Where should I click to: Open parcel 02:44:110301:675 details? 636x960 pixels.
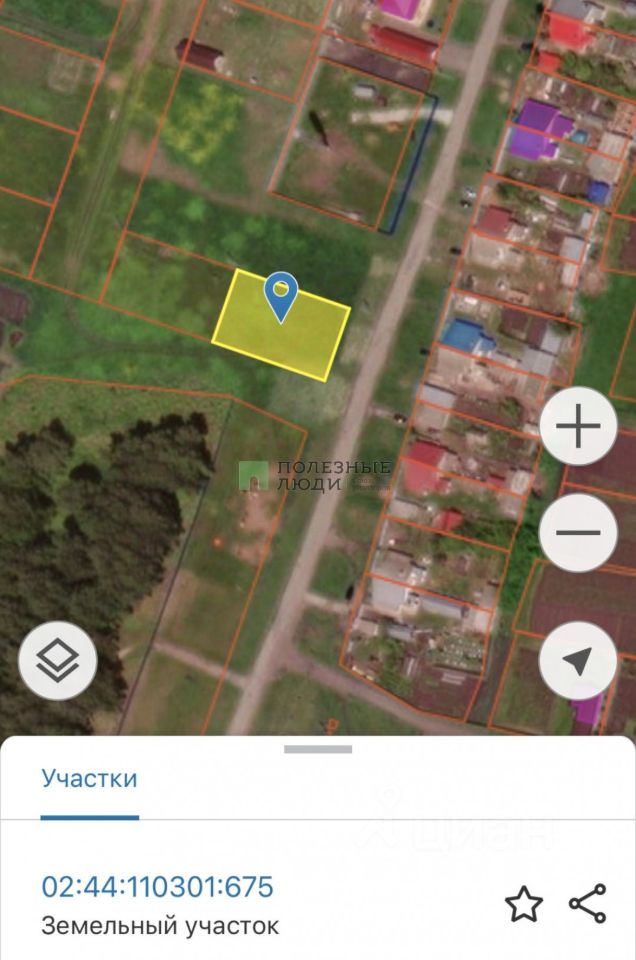click(157, 886)
